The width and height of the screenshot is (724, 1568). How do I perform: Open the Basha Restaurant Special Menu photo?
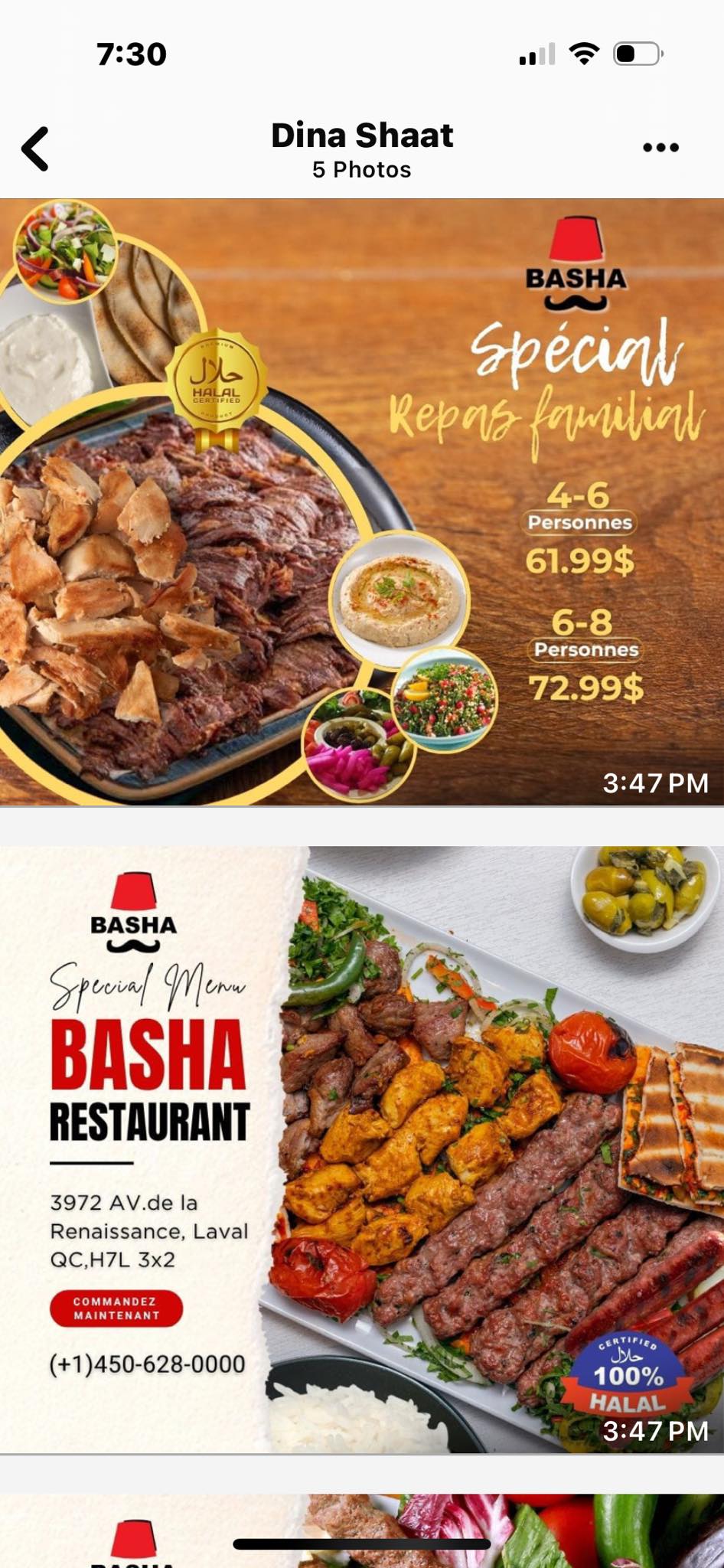click(362, 1148)
